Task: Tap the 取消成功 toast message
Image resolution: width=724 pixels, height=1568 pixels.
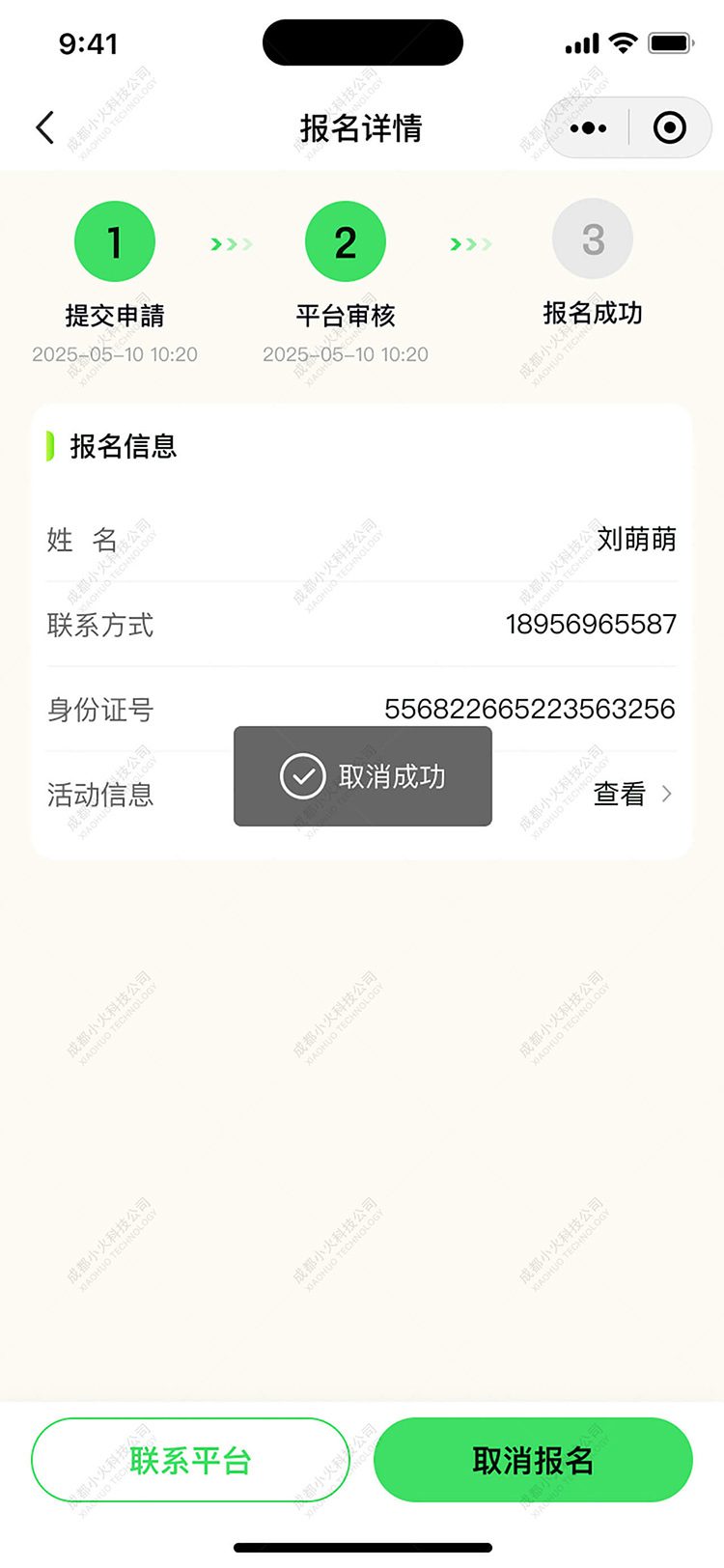Action: (x=391, y=777)
